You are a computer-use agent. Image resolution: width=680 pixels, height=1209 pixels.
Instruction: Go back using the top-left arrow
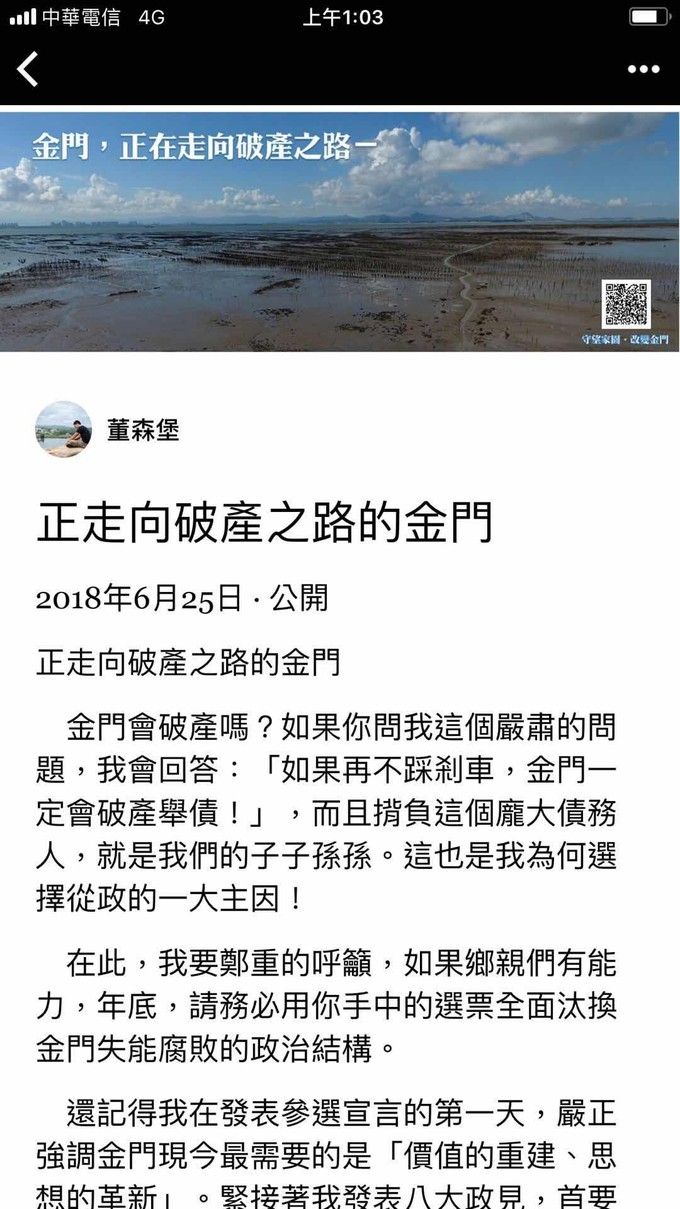pos(28,69)
